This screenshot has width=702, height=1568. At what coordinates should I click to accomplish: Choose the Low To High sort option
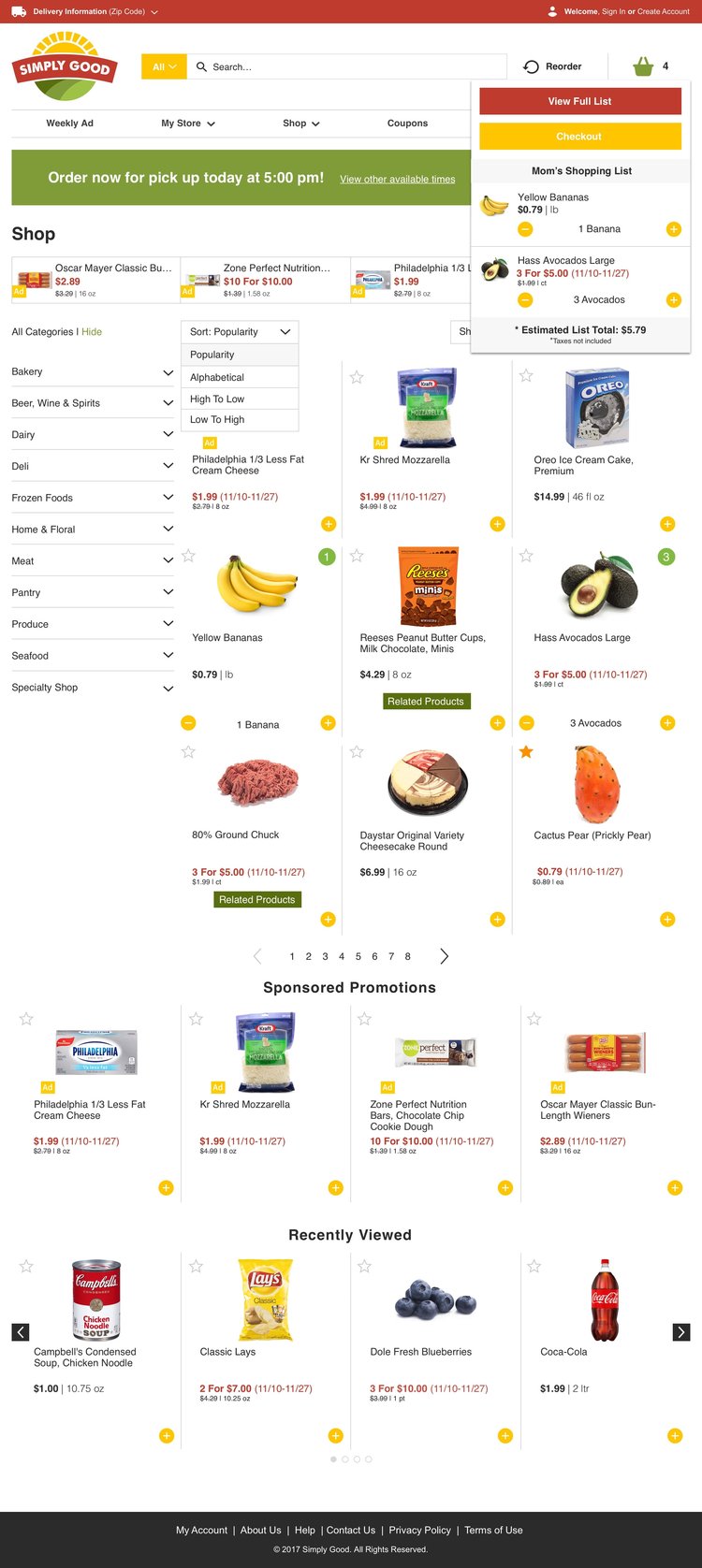click(x=240, y=420)
